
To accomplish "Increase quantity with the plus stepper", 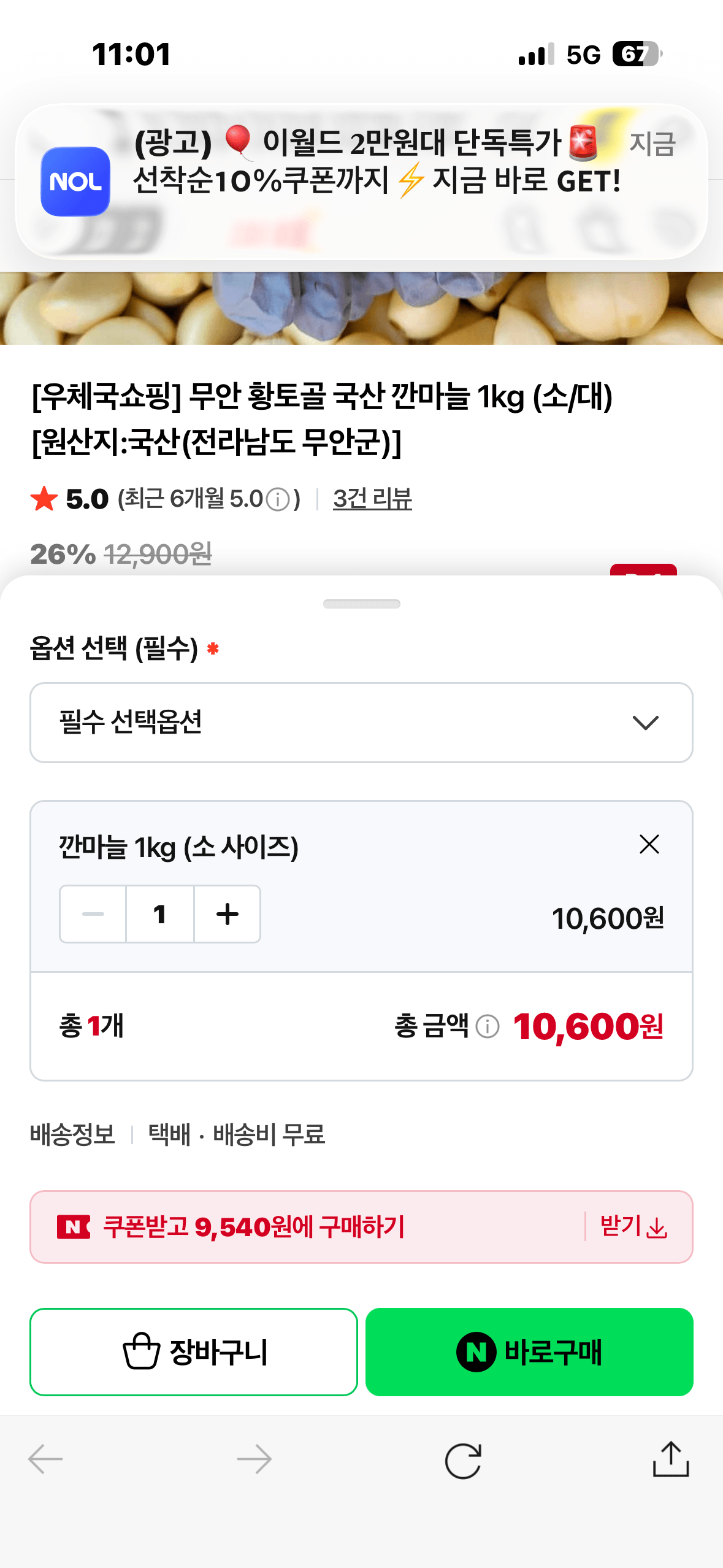I will tap(227, 914).
